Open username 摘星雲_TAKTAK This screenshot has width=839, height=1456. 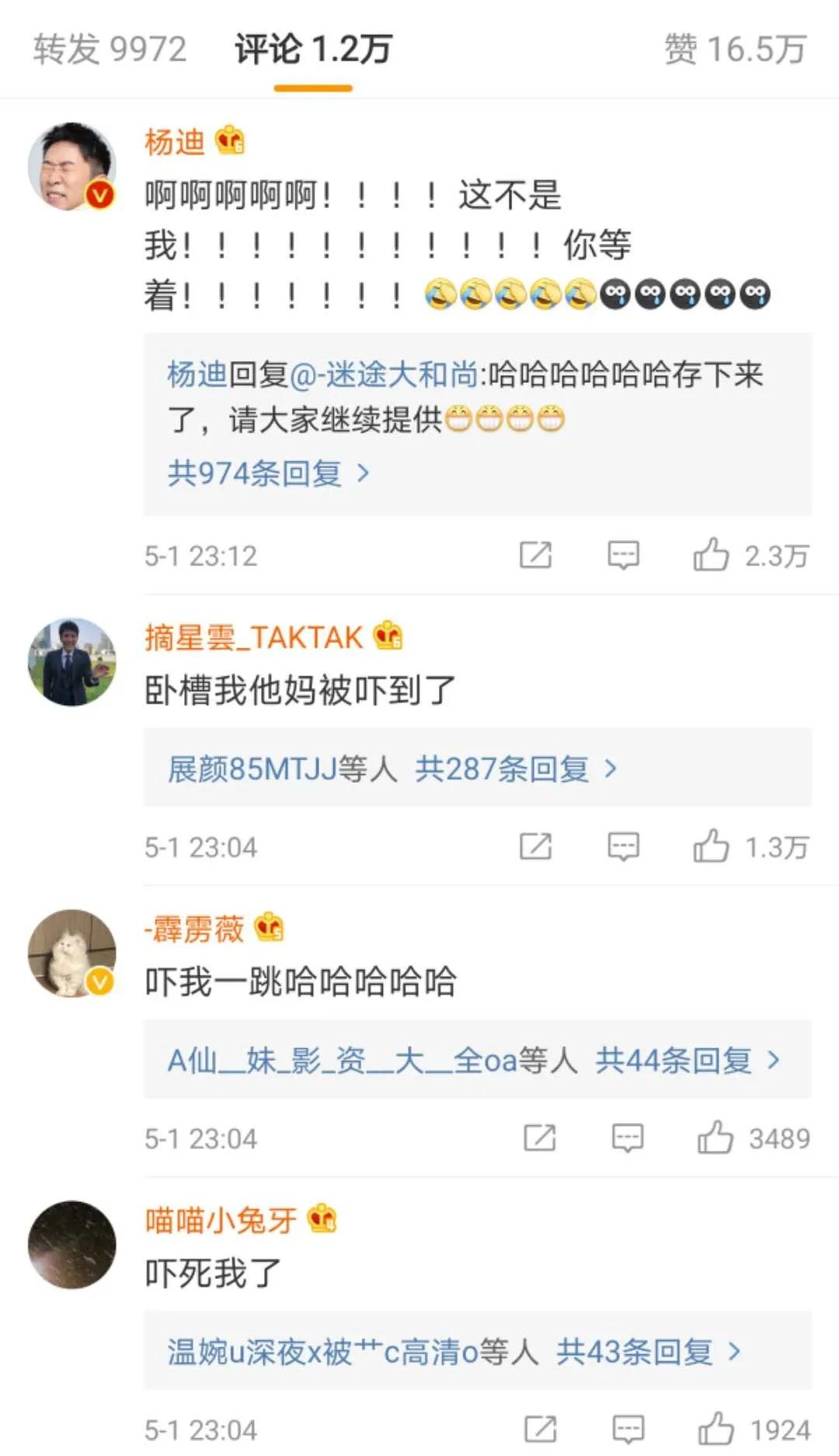tap(254, 638)
